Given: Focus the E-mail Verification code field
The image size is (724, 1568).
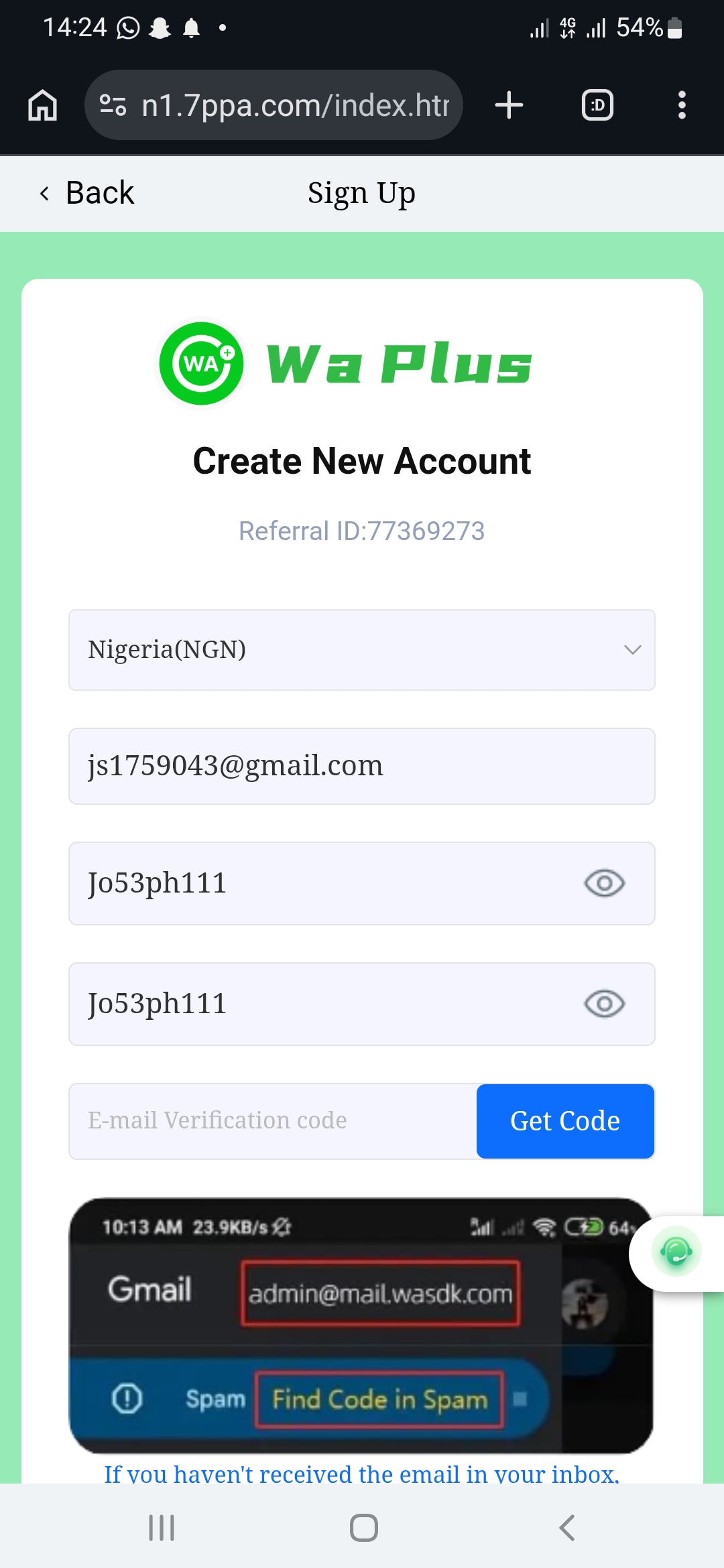Looking at the screenshot, I should point(273,1121).
